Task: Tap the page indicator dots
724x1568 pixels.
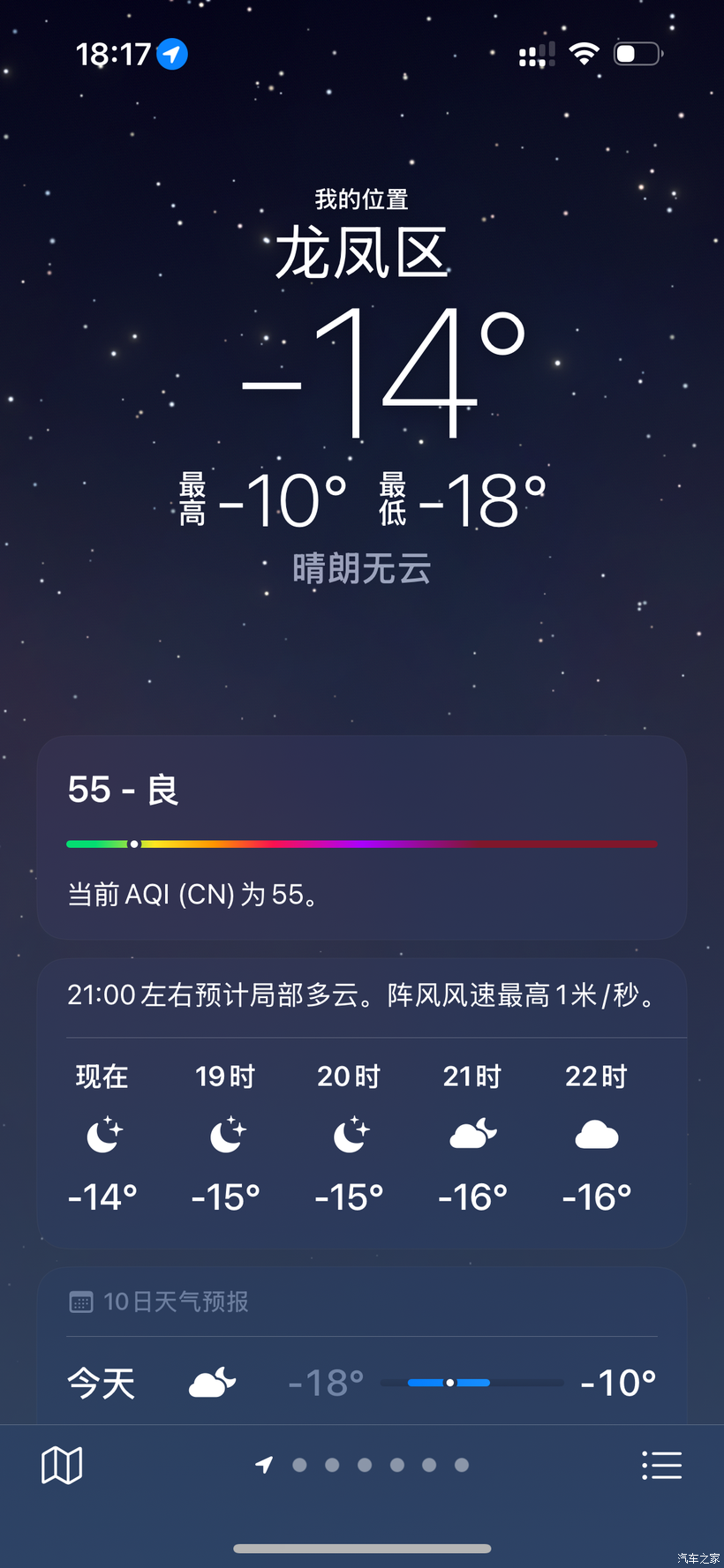Action: point(362,1466)
